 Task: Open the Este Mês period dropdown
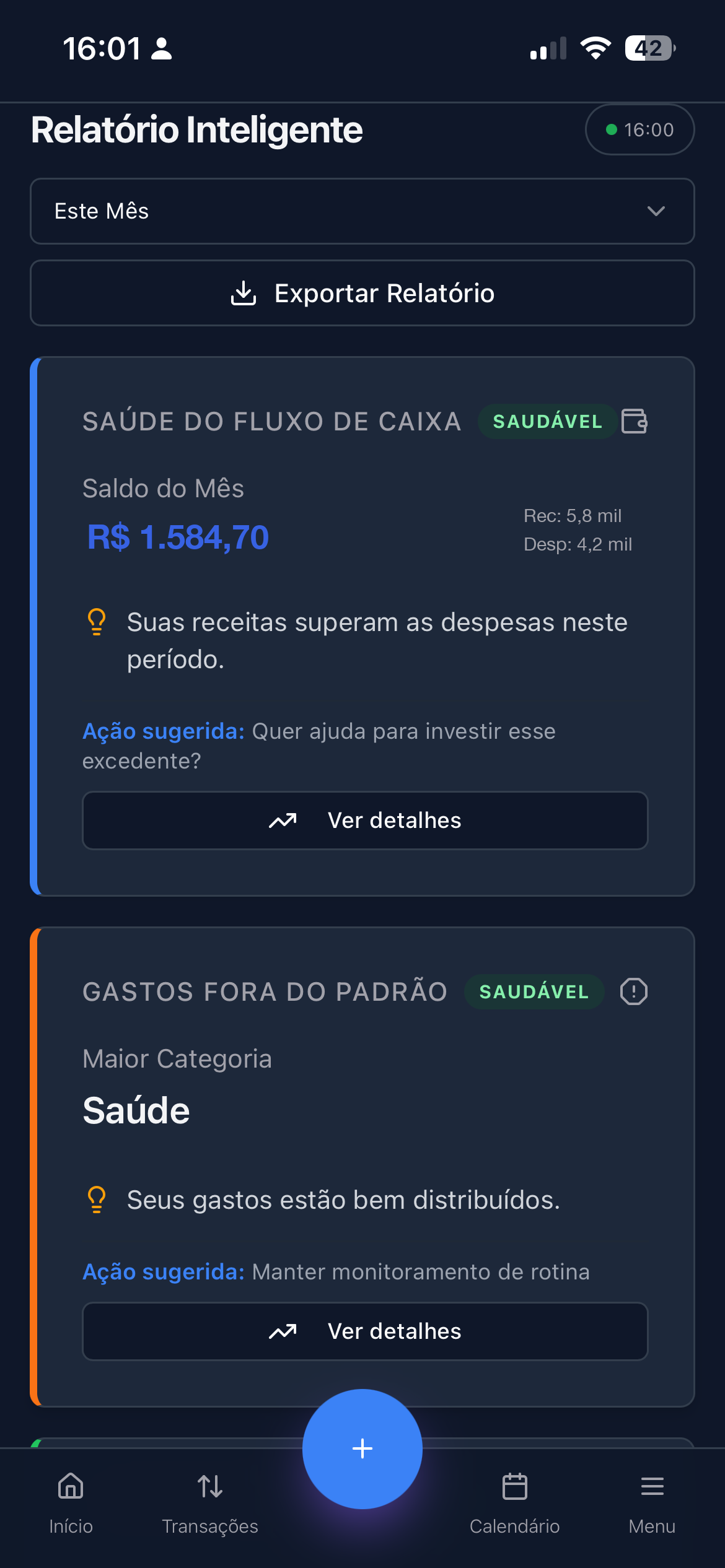point(362,211)
